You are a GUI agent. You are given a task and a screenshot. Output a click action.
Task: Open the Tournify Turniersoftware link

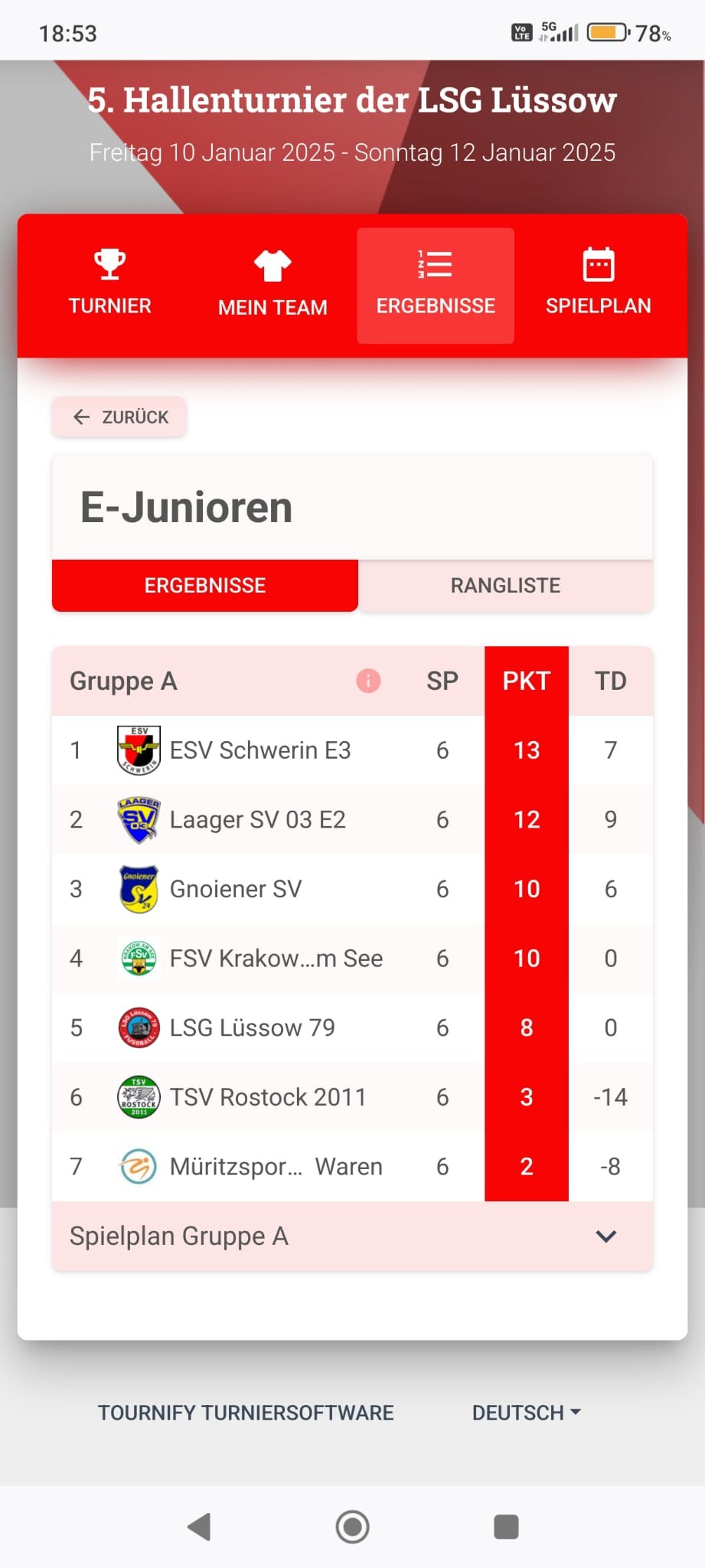pos(246,1413)
